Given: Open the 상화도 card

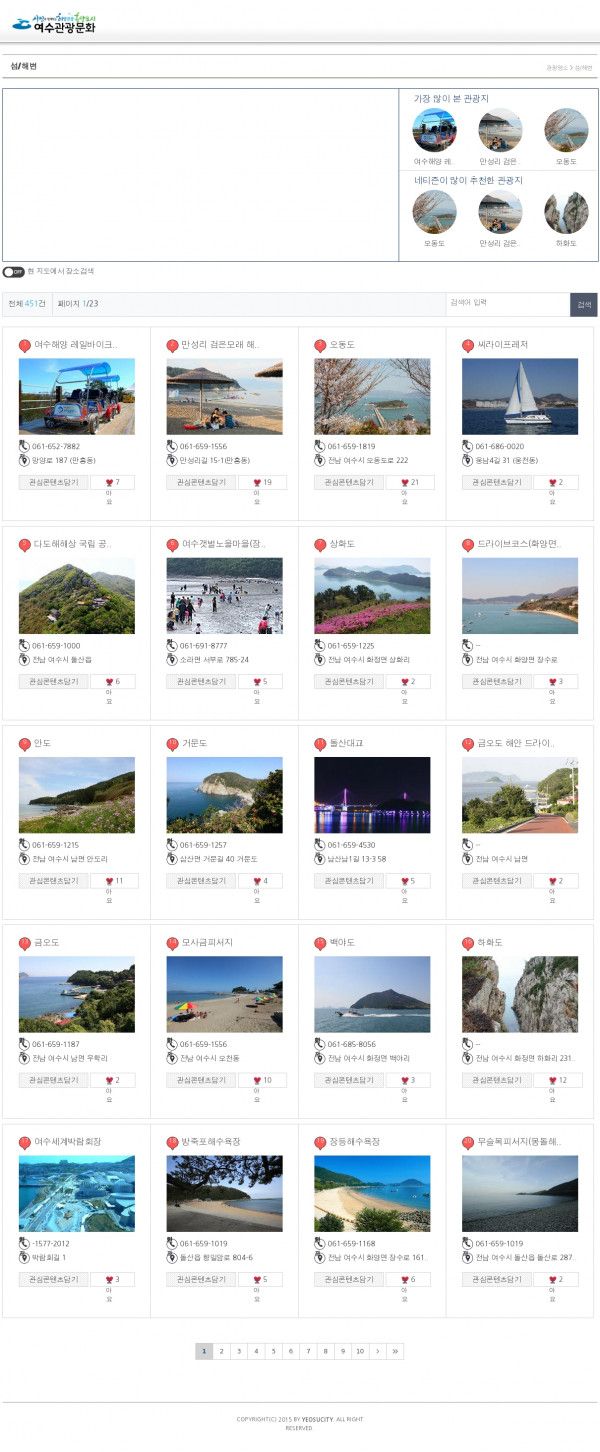Looking at the screenshot, I should (x=372, y=595).
